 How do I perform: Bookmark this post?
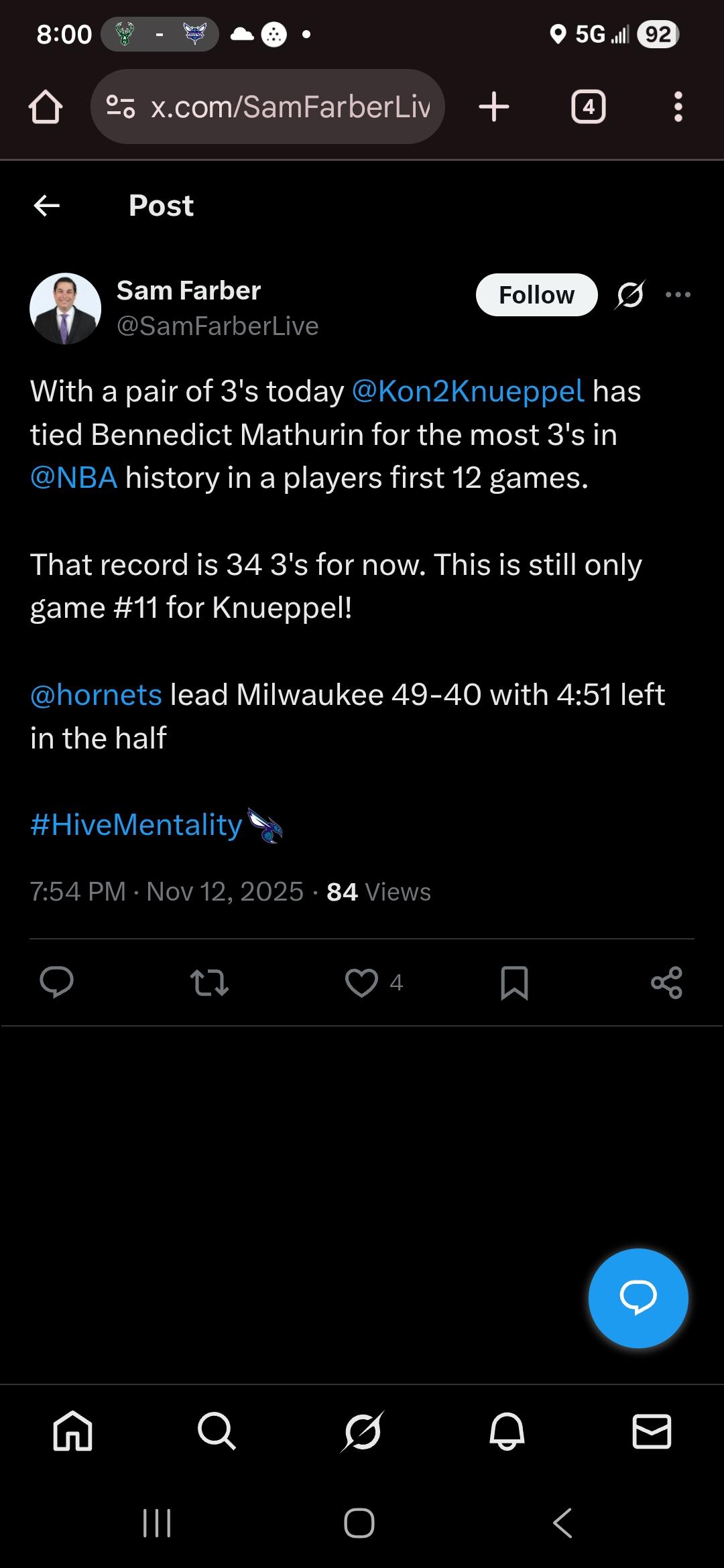514,983
